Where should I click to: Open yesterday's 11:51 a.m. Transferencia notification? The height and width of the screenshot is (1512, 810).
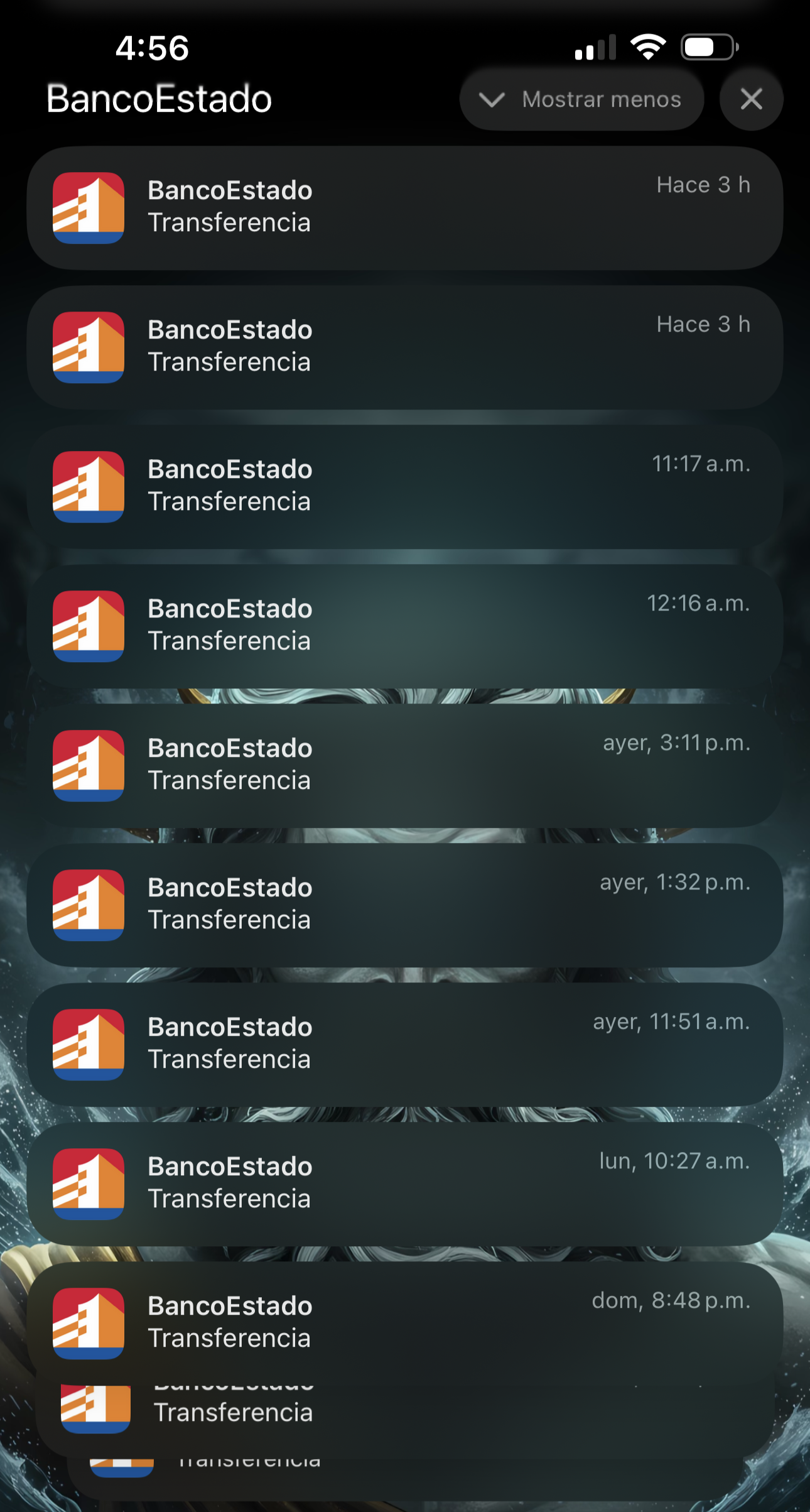[404, 1044]
